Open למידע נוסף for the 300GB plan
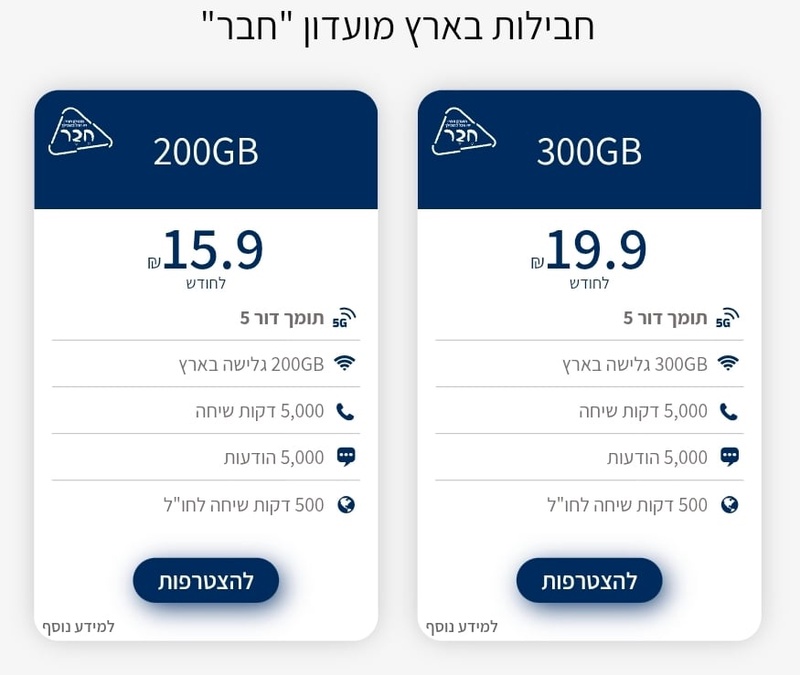This screenshot has width=800, height=675. pyautogui.click(x=461, y=627)
